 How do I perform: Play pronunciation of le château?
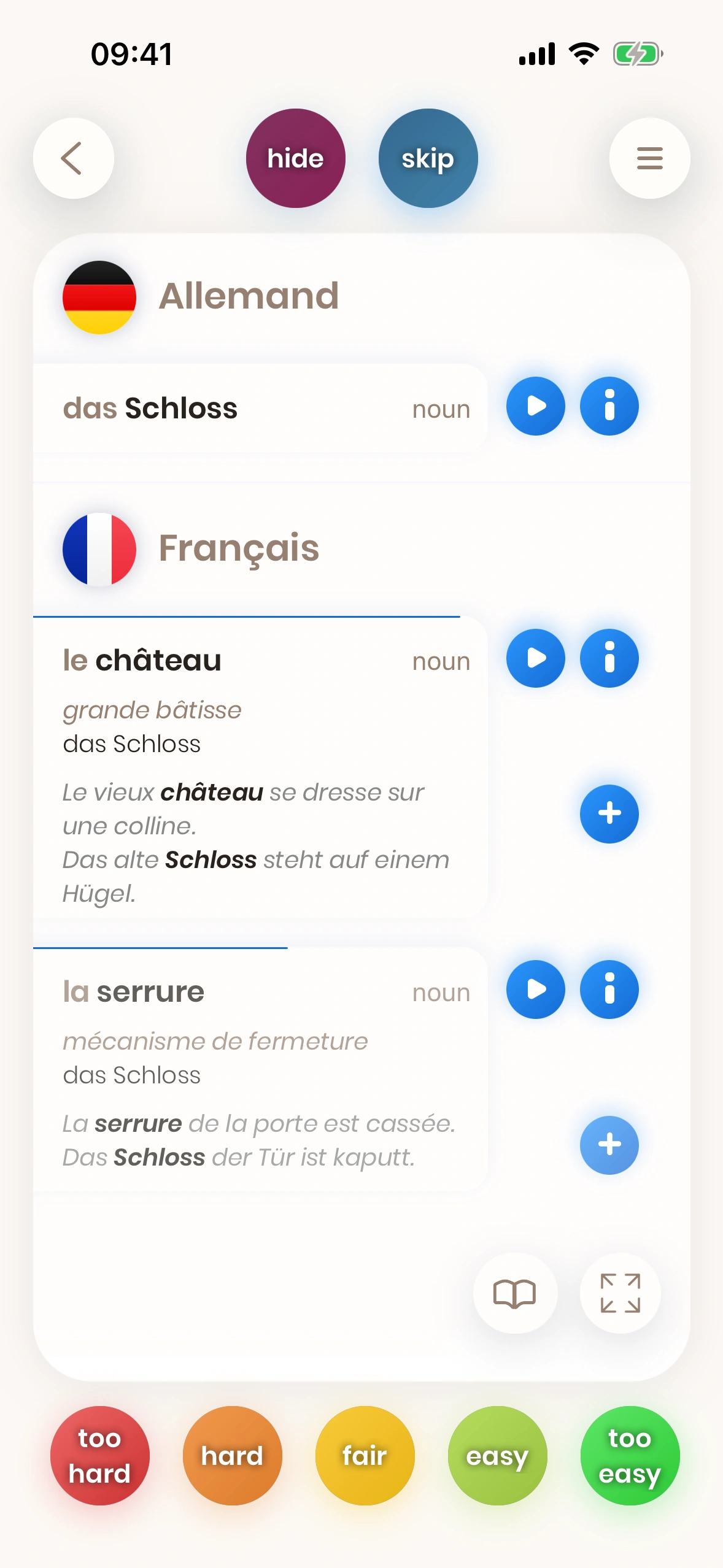click(x=535, y=658)
